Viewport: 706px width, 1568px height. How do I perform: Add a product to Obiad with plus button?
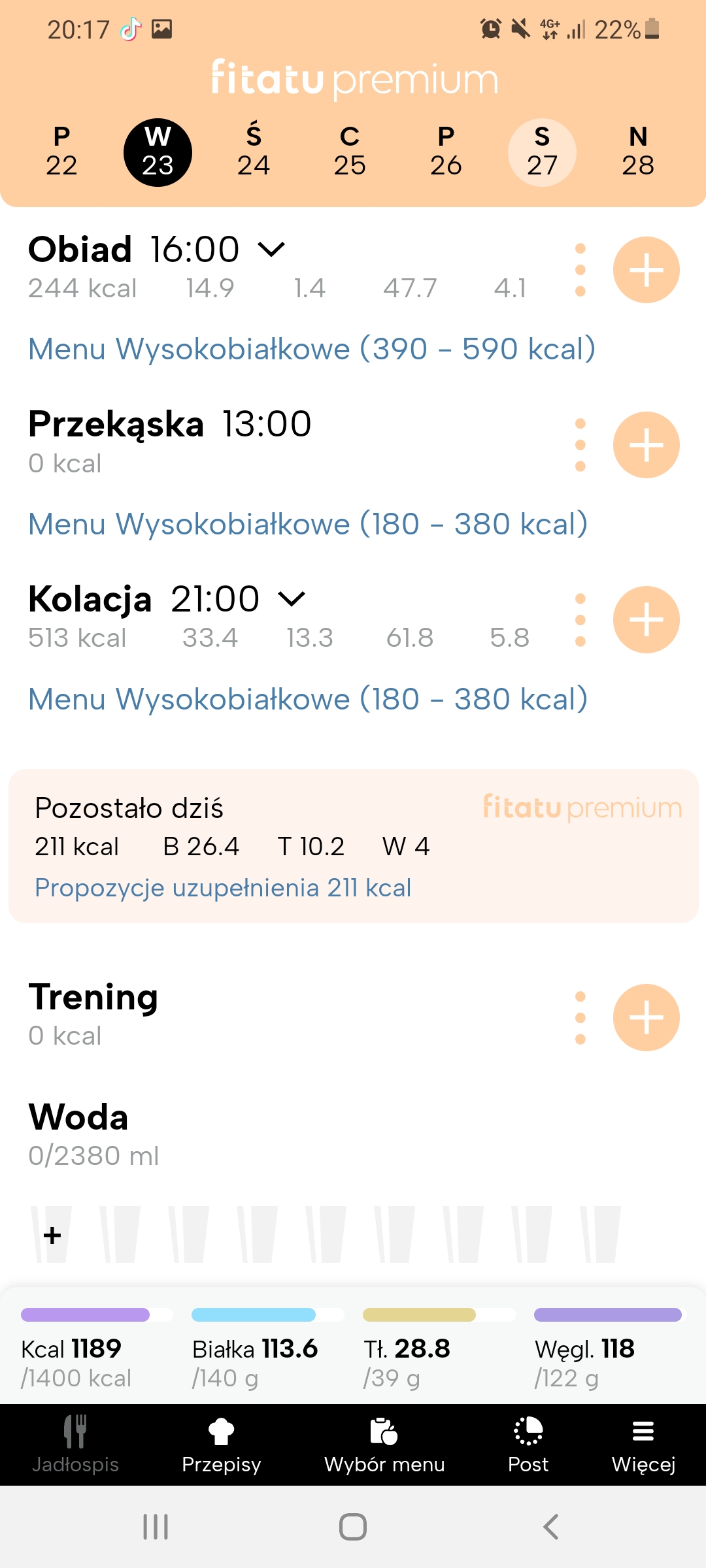(x=646, y=269)
